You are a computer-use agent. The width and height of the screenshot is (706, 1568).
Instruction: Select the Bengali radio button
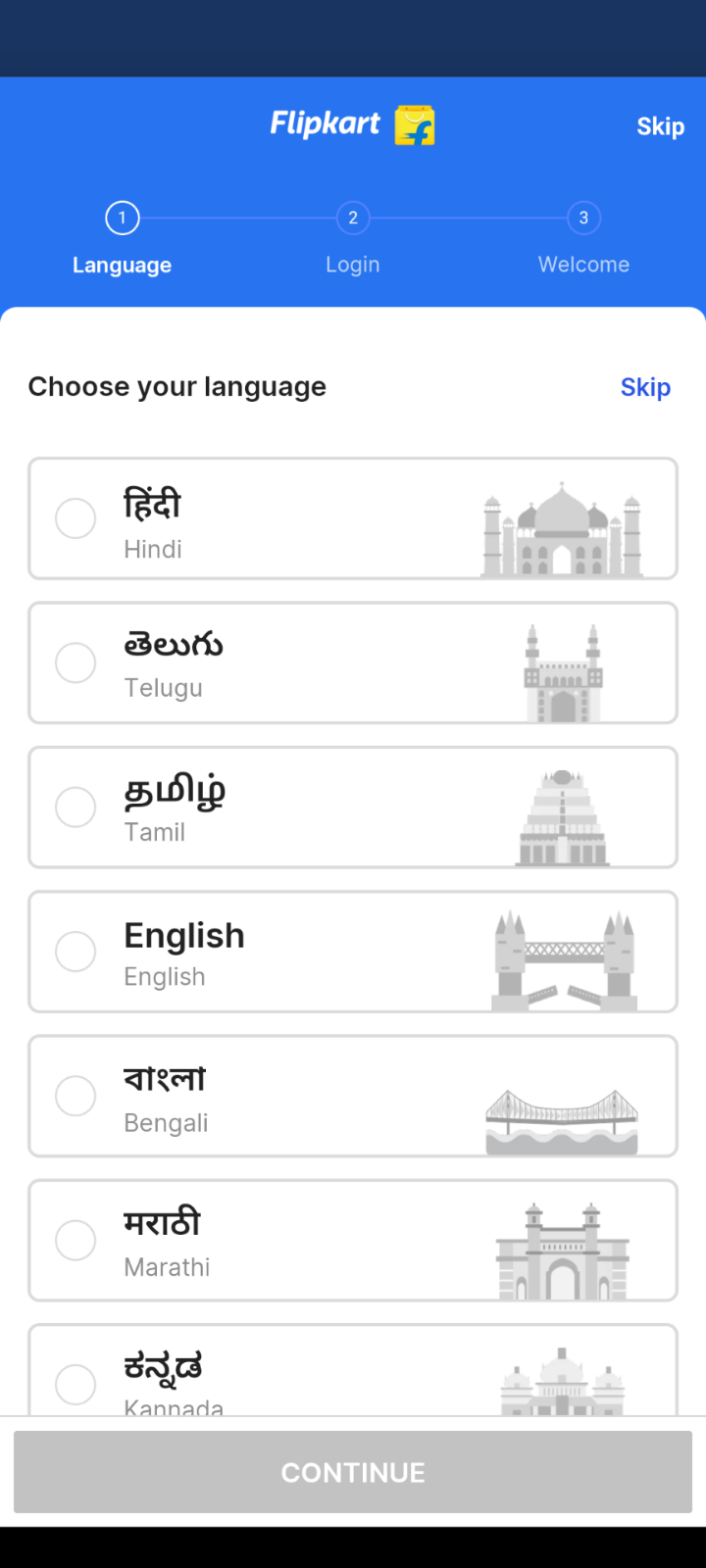[x=76, y=1096]
